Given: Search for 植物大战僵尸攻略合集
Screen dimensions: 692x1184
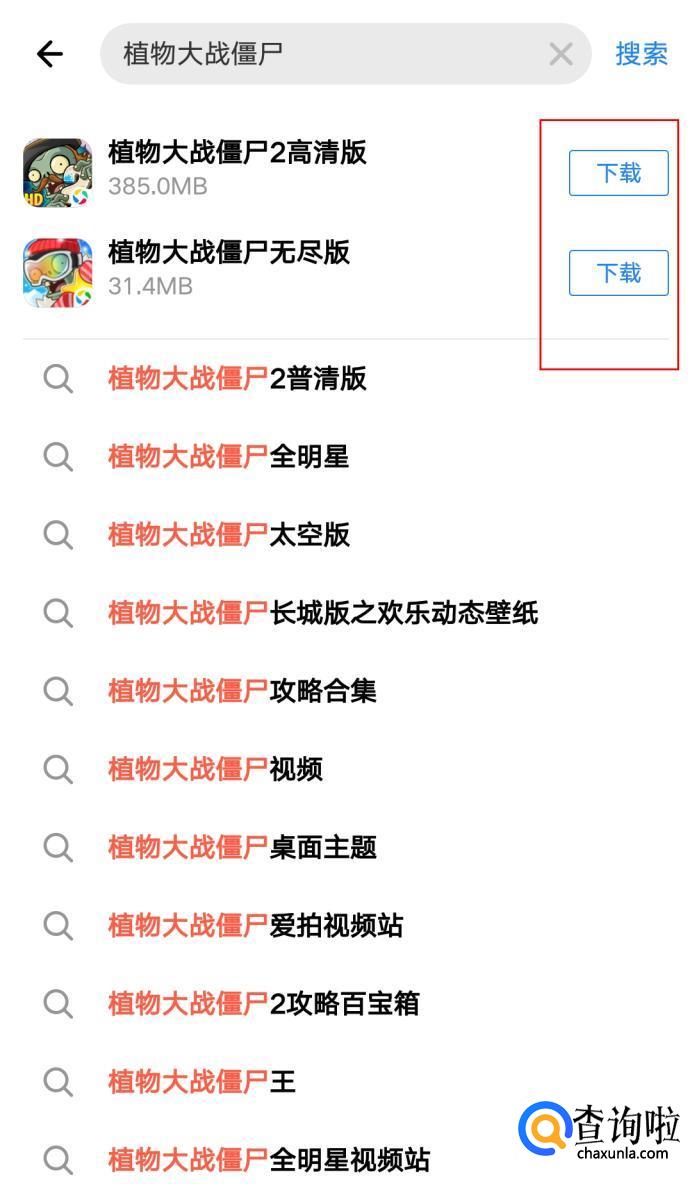Looking at the screenshot, I should point(241,691).
